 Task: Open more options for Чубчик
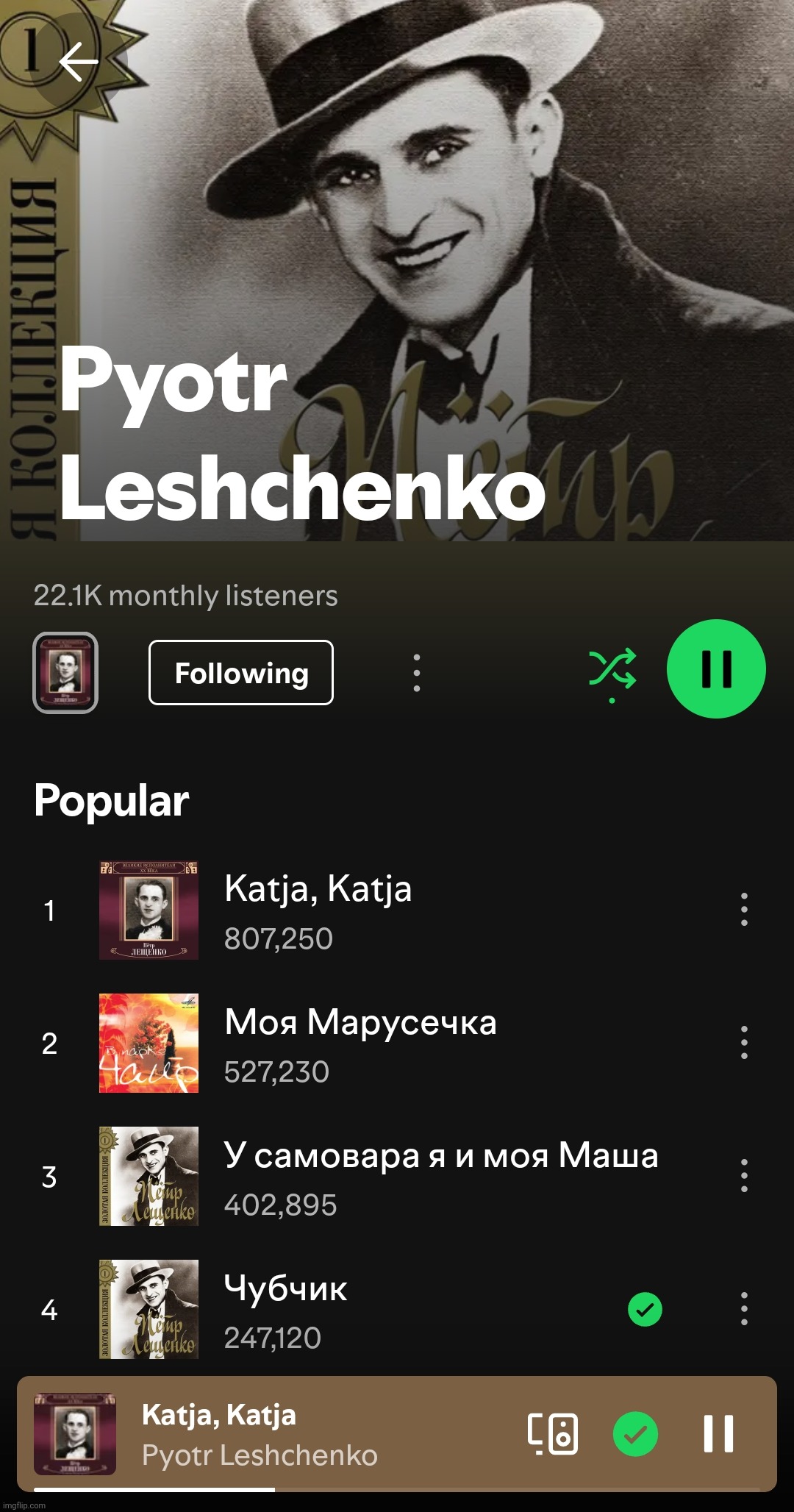point(744,1309)
